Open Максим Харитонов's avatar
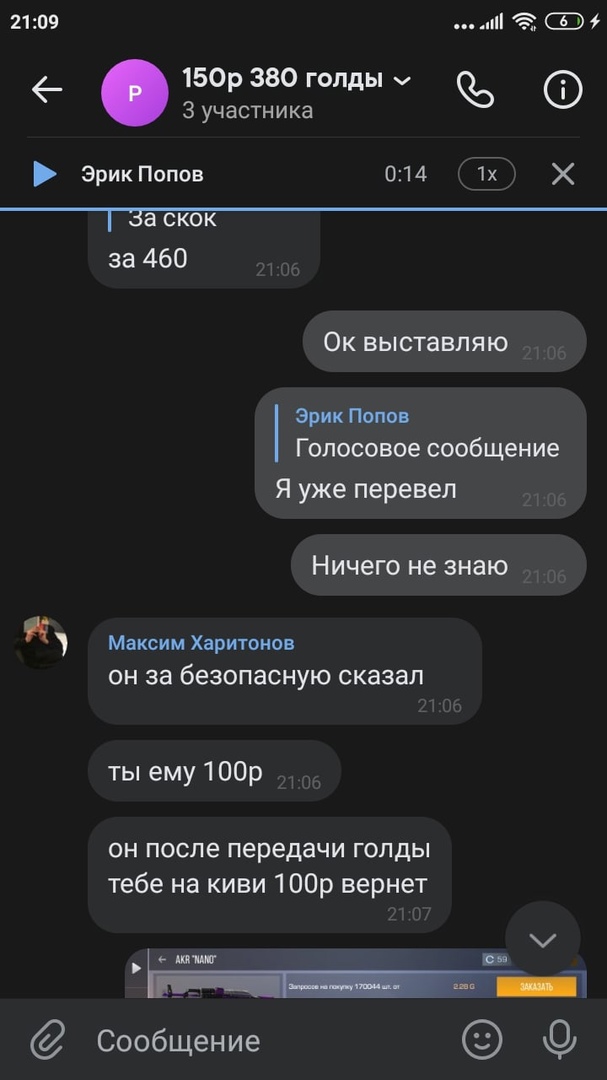Screen dimensions: 607x1080 (41, 641)
